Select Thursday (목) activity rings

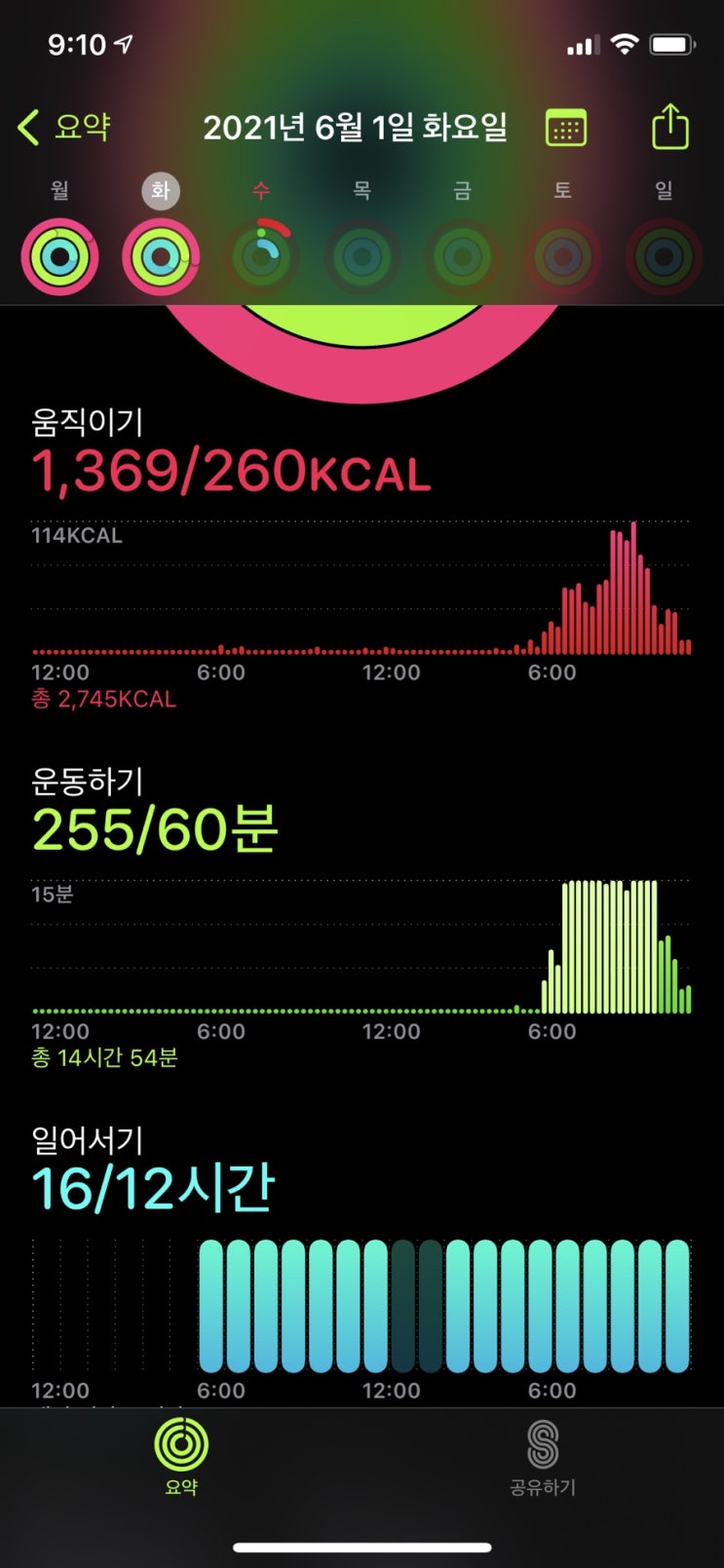point(362,257)
